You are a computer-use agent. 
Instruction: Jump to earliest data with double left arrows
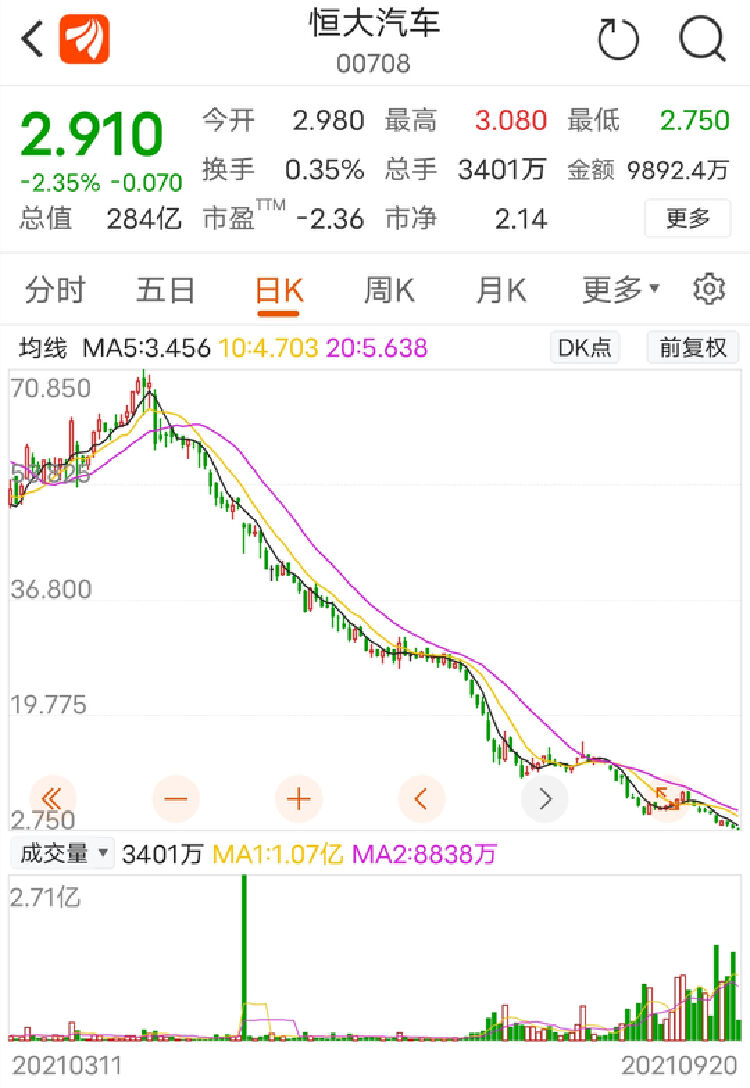click(52, 798)
